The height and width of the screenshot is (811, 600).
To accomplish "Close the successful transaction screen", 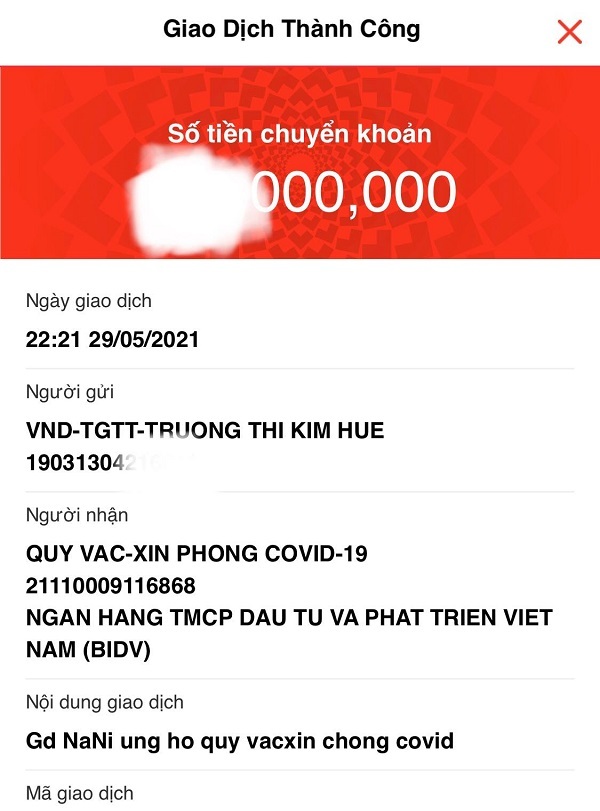I will [569, 31].
